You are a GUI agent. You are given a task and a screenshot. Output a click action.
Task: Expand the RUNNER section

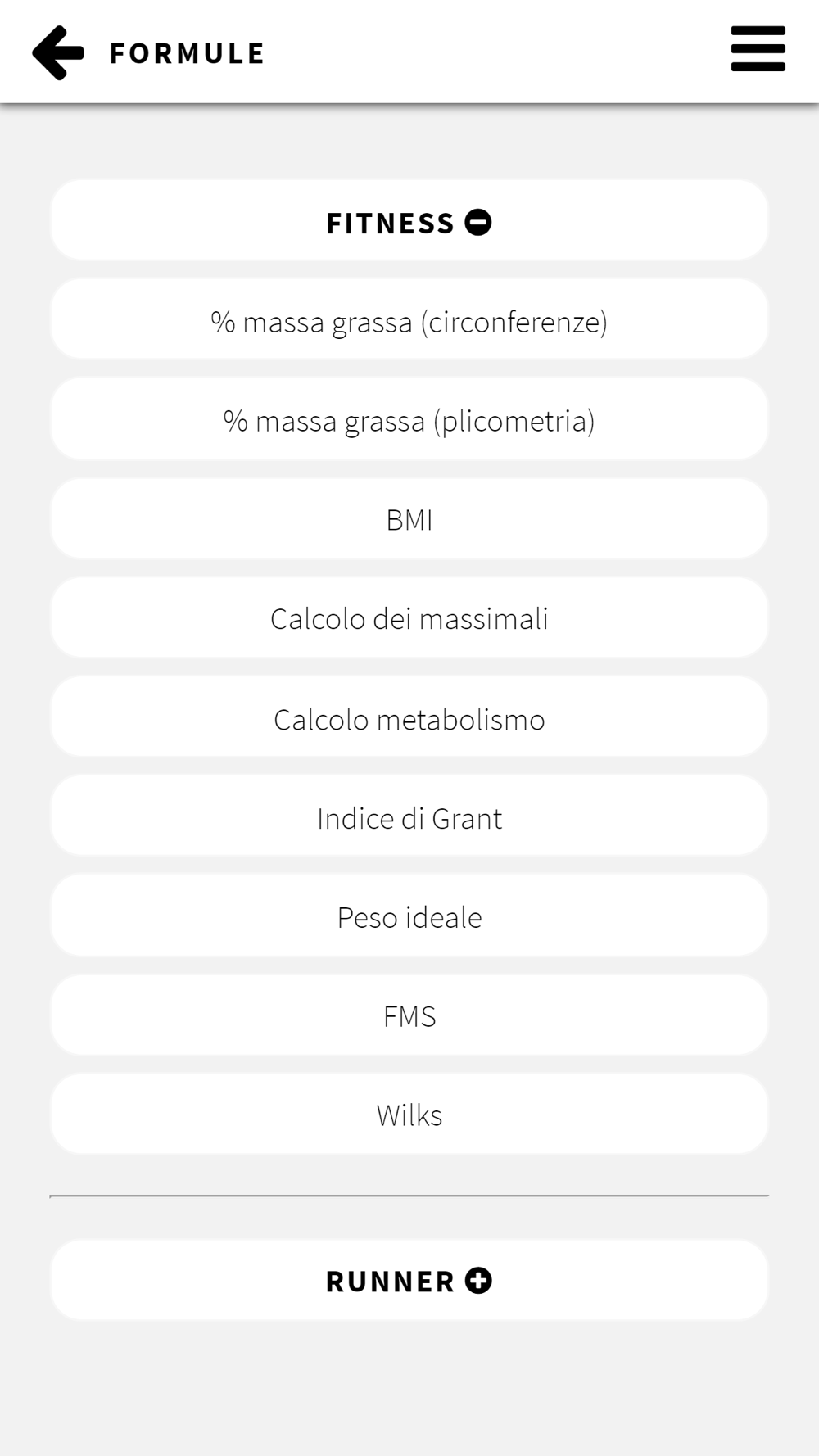click(409, 1281)
